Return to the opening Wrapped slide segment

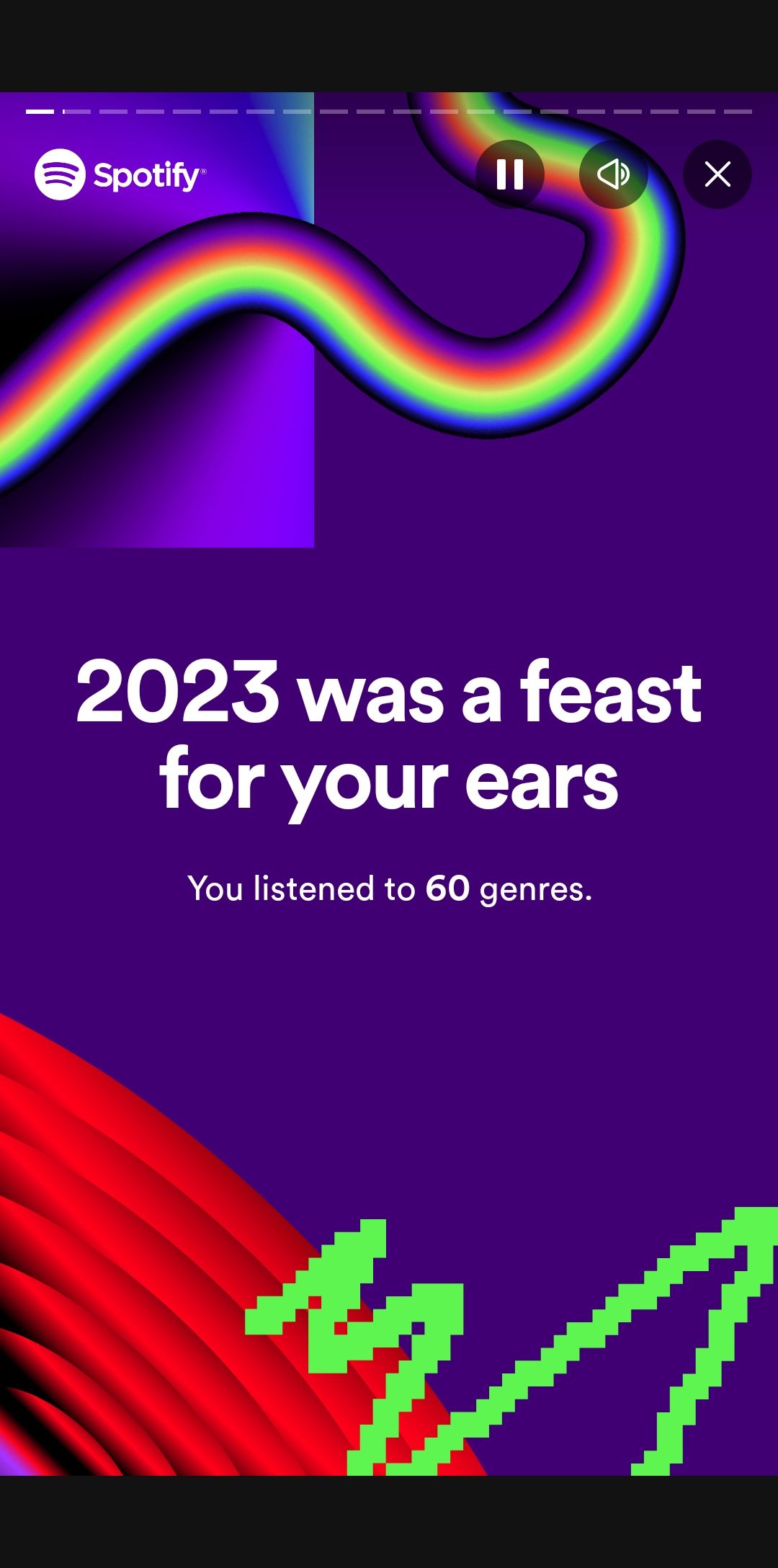(41, 112)
